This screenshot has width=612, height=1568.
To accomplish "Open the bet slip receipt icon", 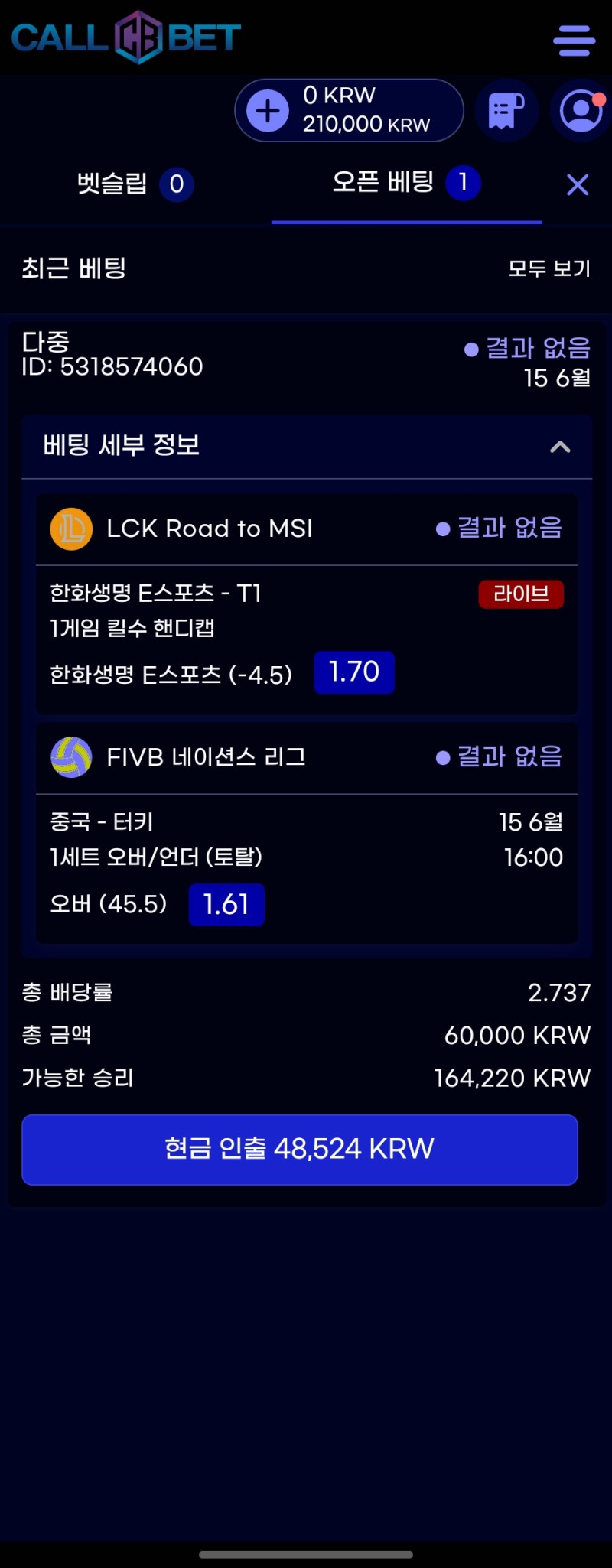I will (506, 111).
